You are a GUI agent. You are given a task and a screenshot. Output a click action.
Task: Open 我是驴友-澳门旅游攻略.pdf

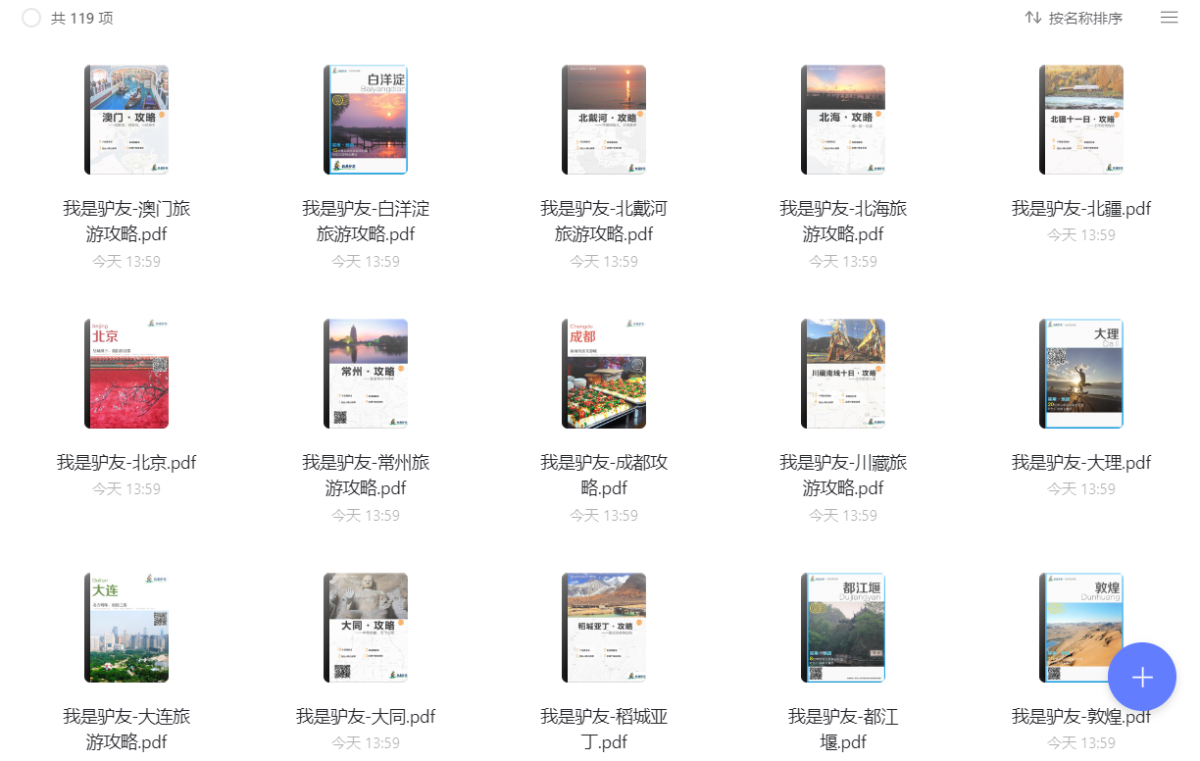pyautogui.click(x=127, y=120)
